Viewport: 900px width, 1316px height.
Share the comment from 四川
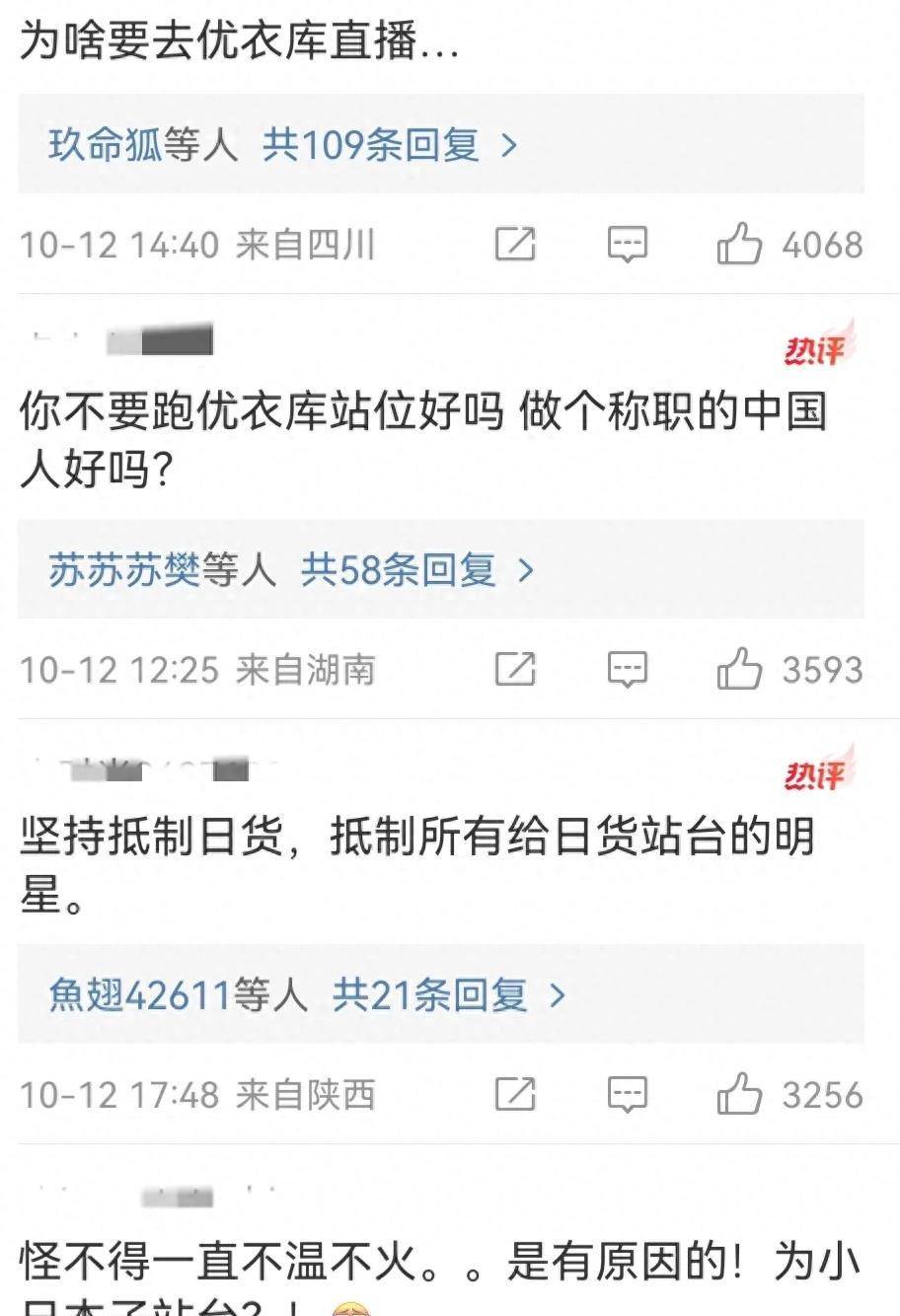tap(514, 244)
